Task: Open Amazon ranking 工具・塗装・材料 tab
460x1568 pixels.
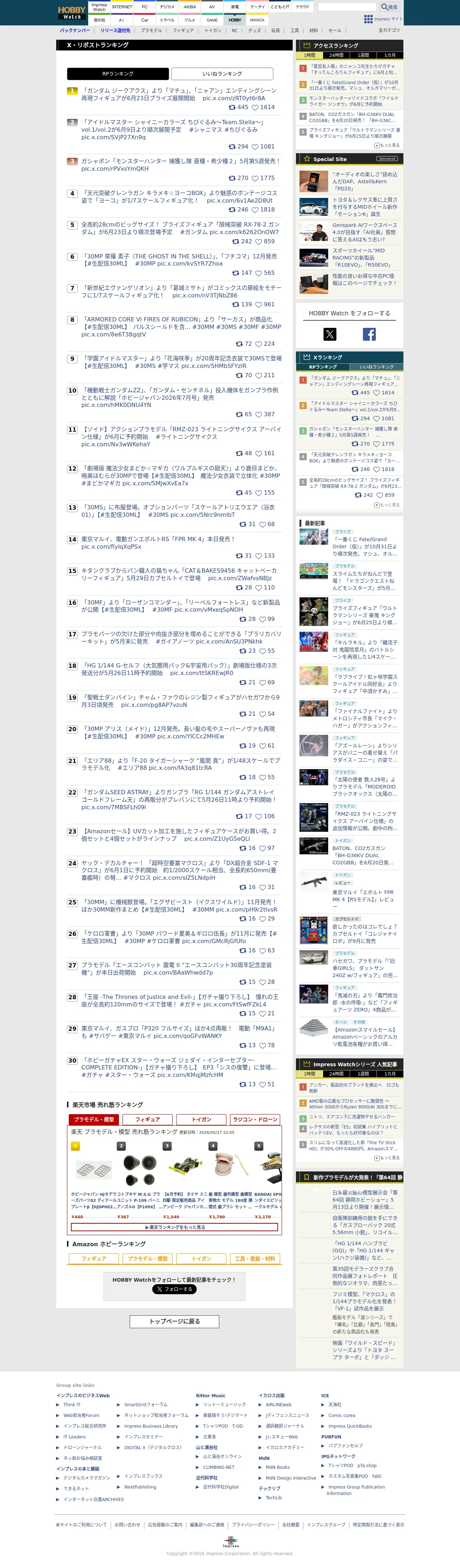Action: tap(255, 1258)
